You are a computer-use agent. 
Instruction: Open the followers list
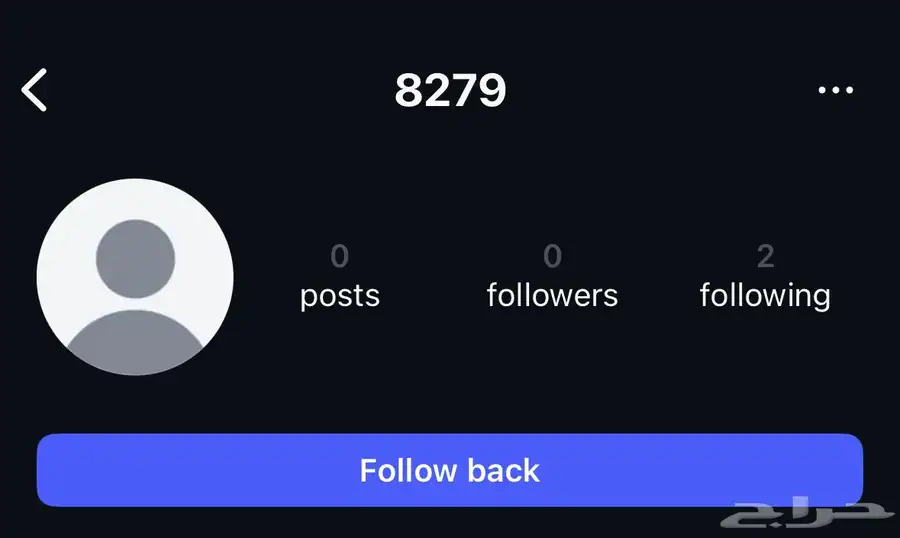pyautogui.click(x=552, y=277)
